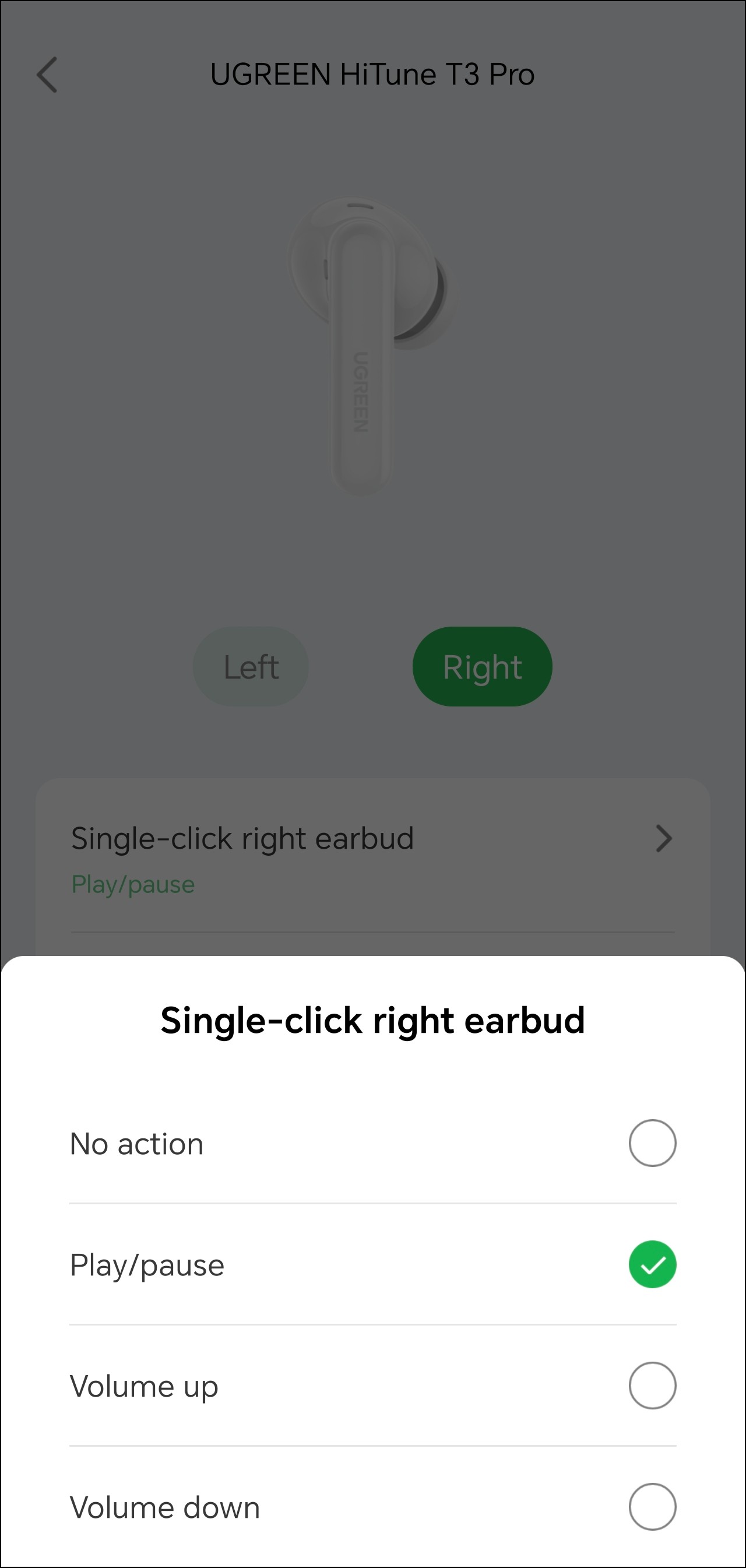Choose Play/pause for single-click
Screen dimensions: 746x1568
click(x=652, y=1264)
